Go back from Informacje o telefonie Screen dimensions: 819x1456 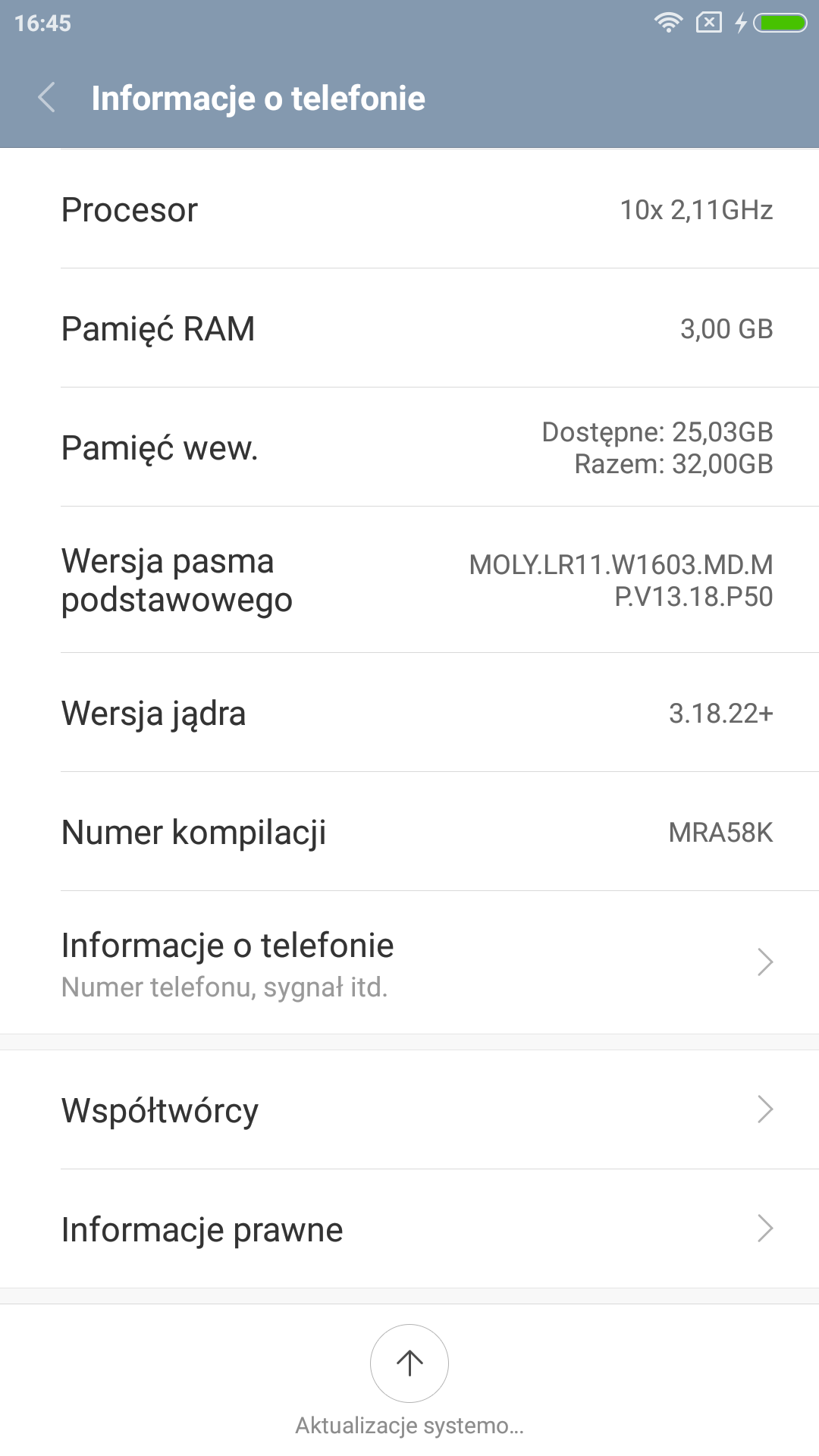pos(47,98)
